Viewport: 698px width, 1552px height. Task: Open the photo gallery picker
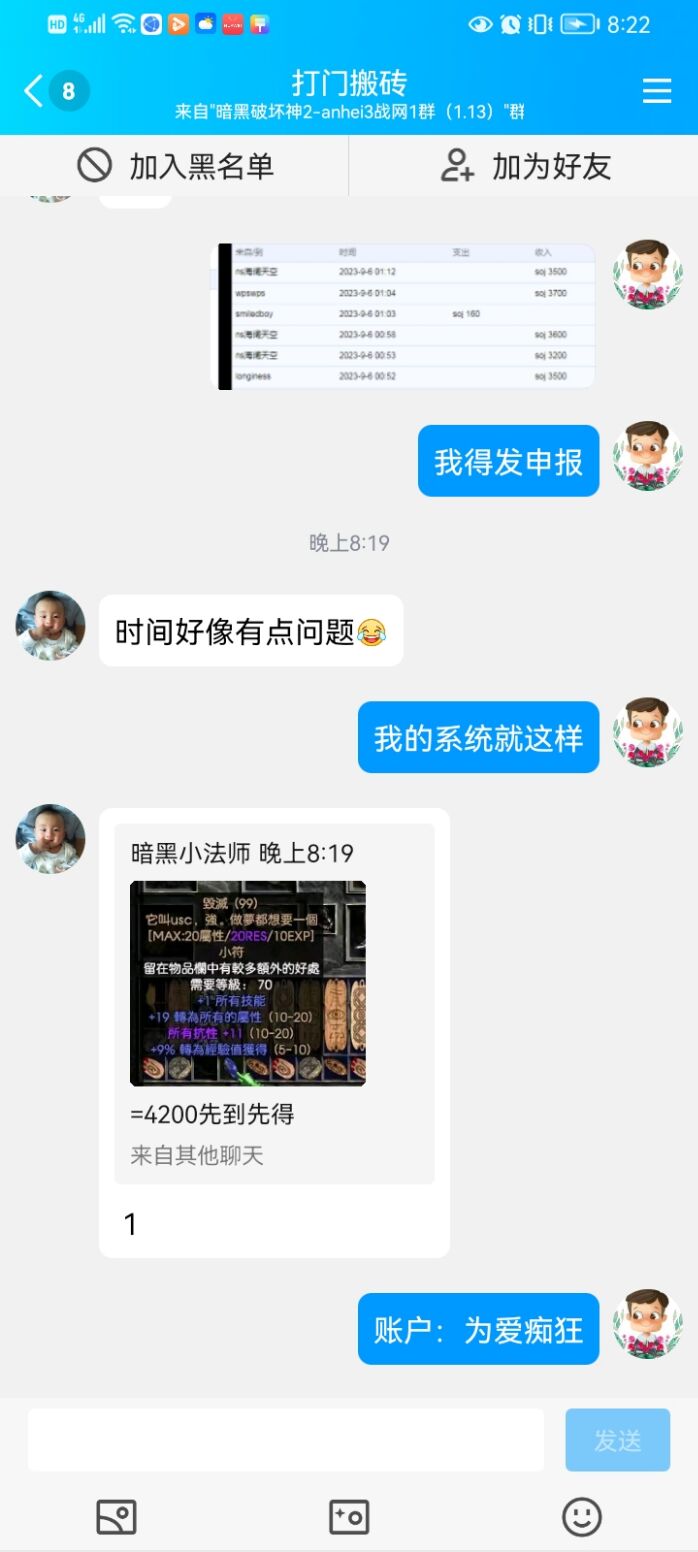(x=116, y=1517)
